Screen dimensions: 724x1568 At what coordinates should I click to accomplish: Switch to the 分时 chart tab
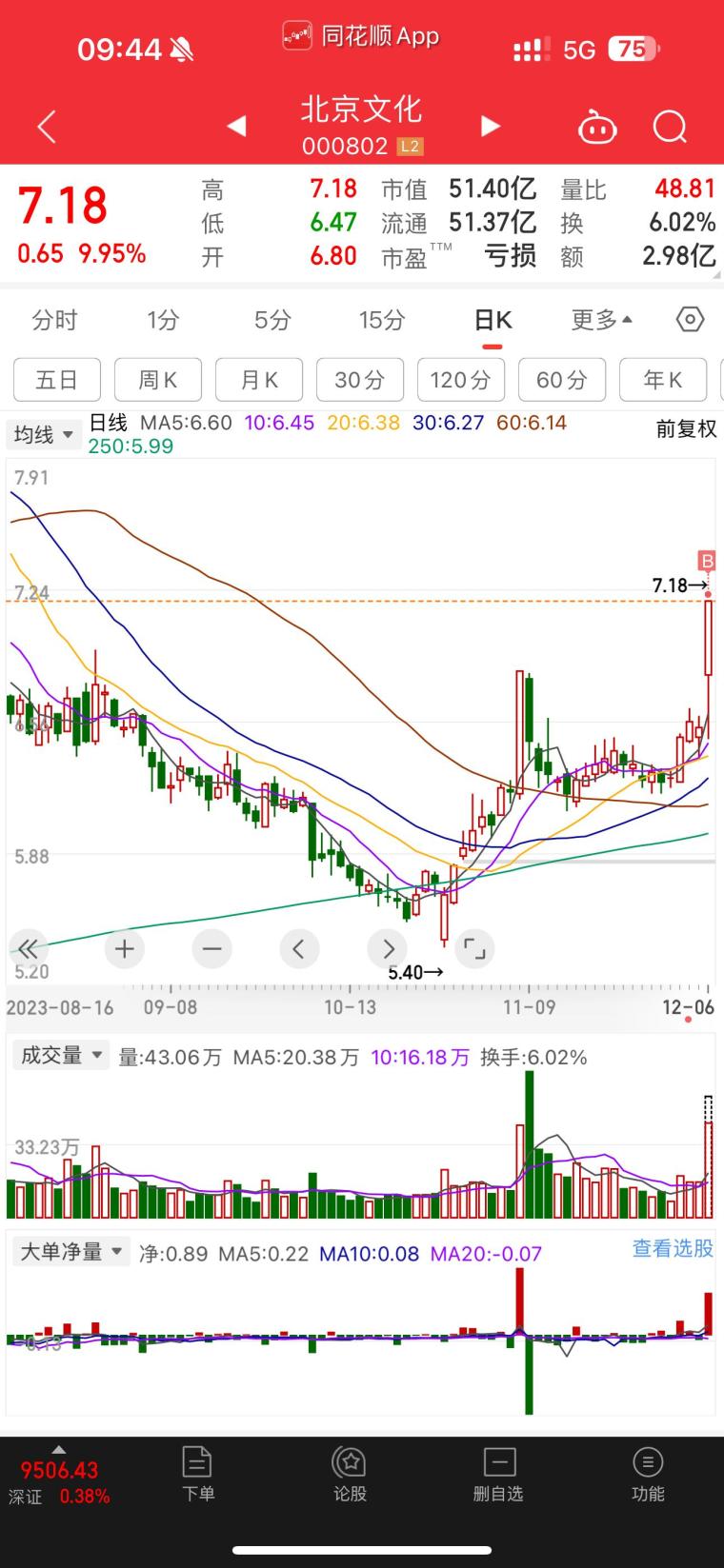click(54, 320)
